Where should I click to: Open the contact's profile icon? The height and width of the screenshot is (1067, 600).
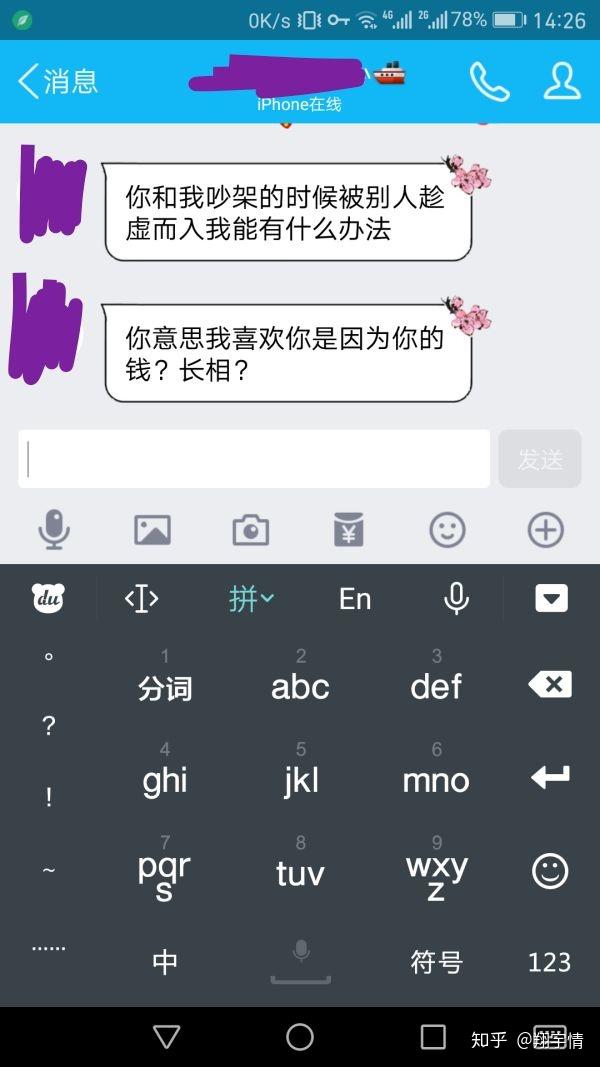coord(562,82)
